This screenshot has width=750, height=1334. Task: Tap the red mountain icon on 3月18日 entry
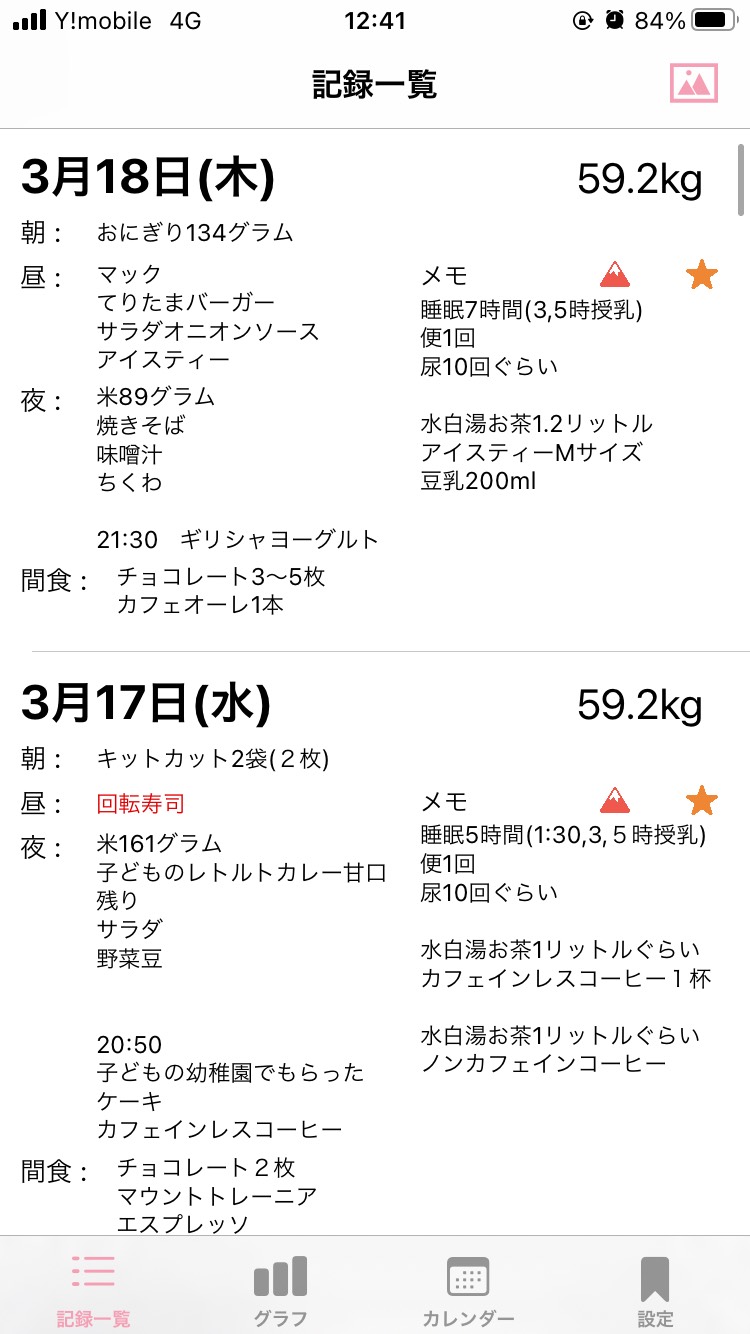coord(616,274)
